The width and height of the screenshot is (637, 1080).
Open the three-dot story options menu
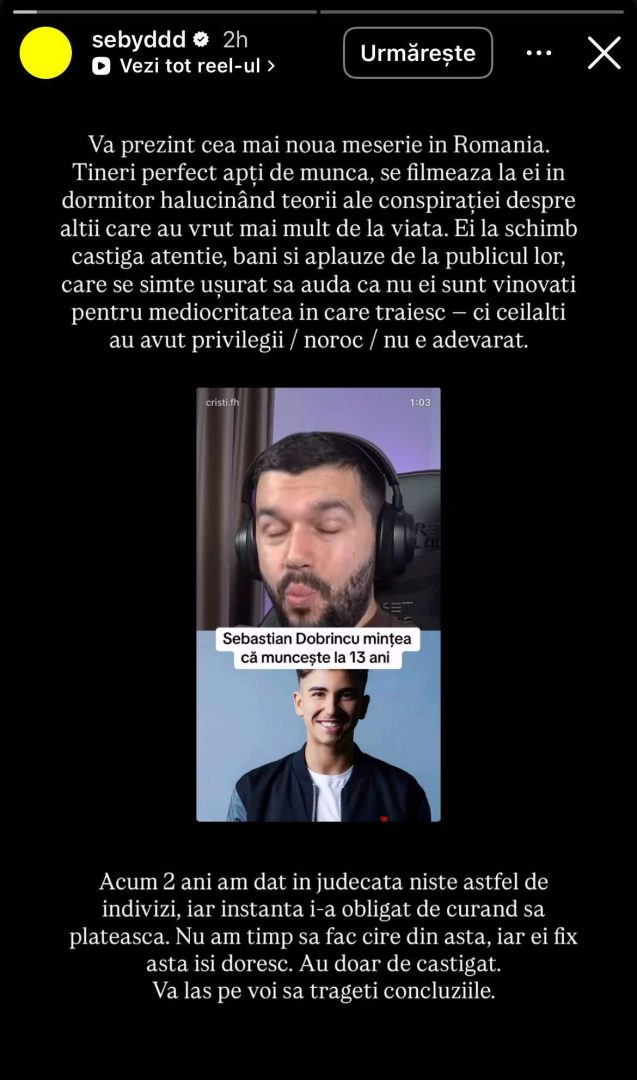539,53
